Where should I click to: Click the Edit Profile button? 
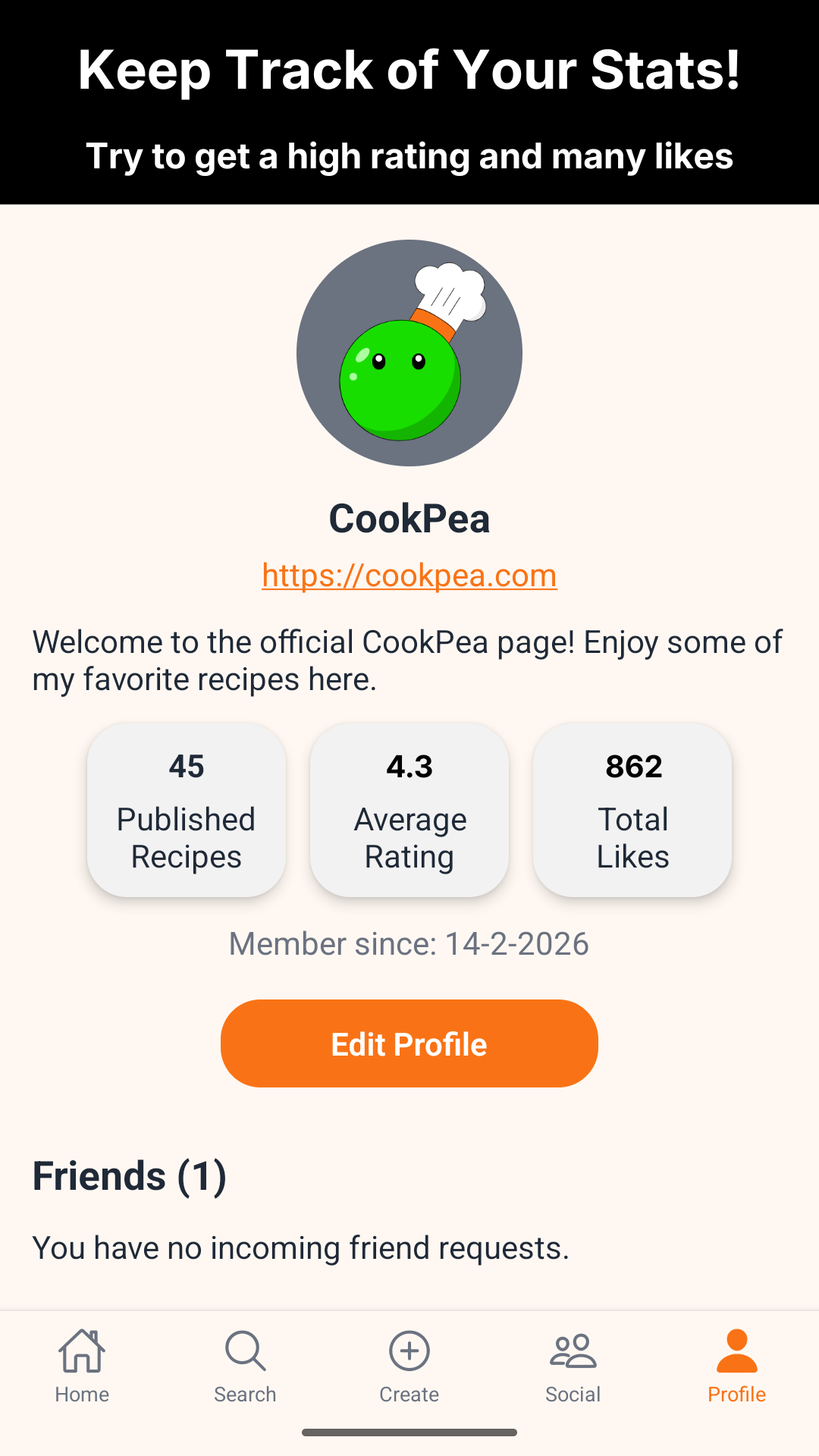pos(409,1043)
